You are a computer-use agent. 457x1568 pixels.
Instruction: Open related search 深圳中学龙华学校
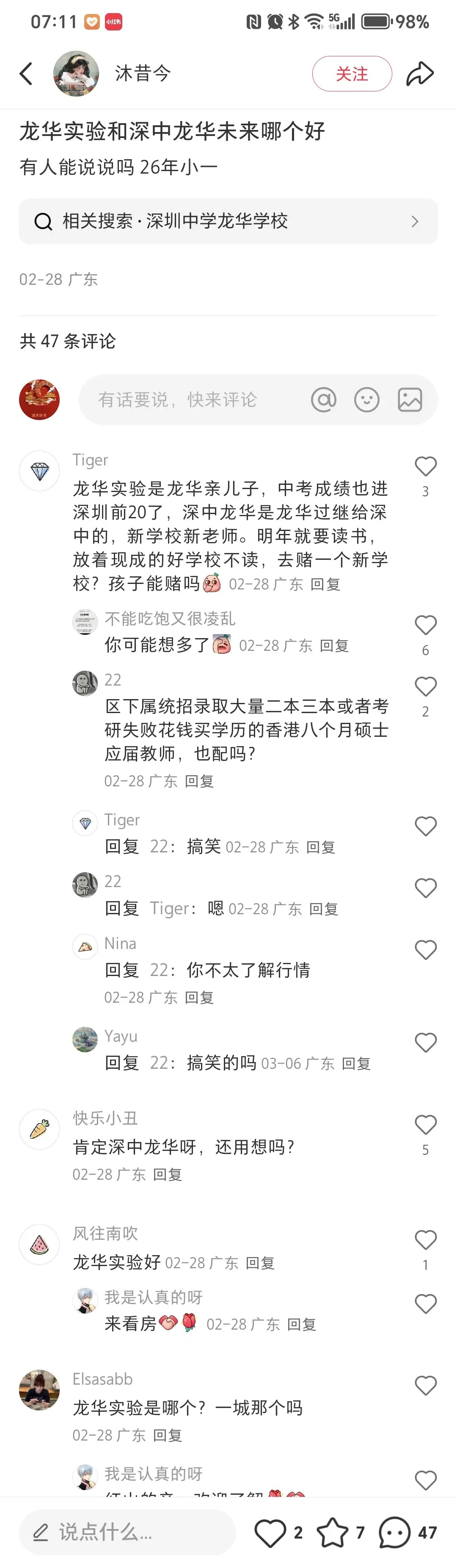[228, 221]
